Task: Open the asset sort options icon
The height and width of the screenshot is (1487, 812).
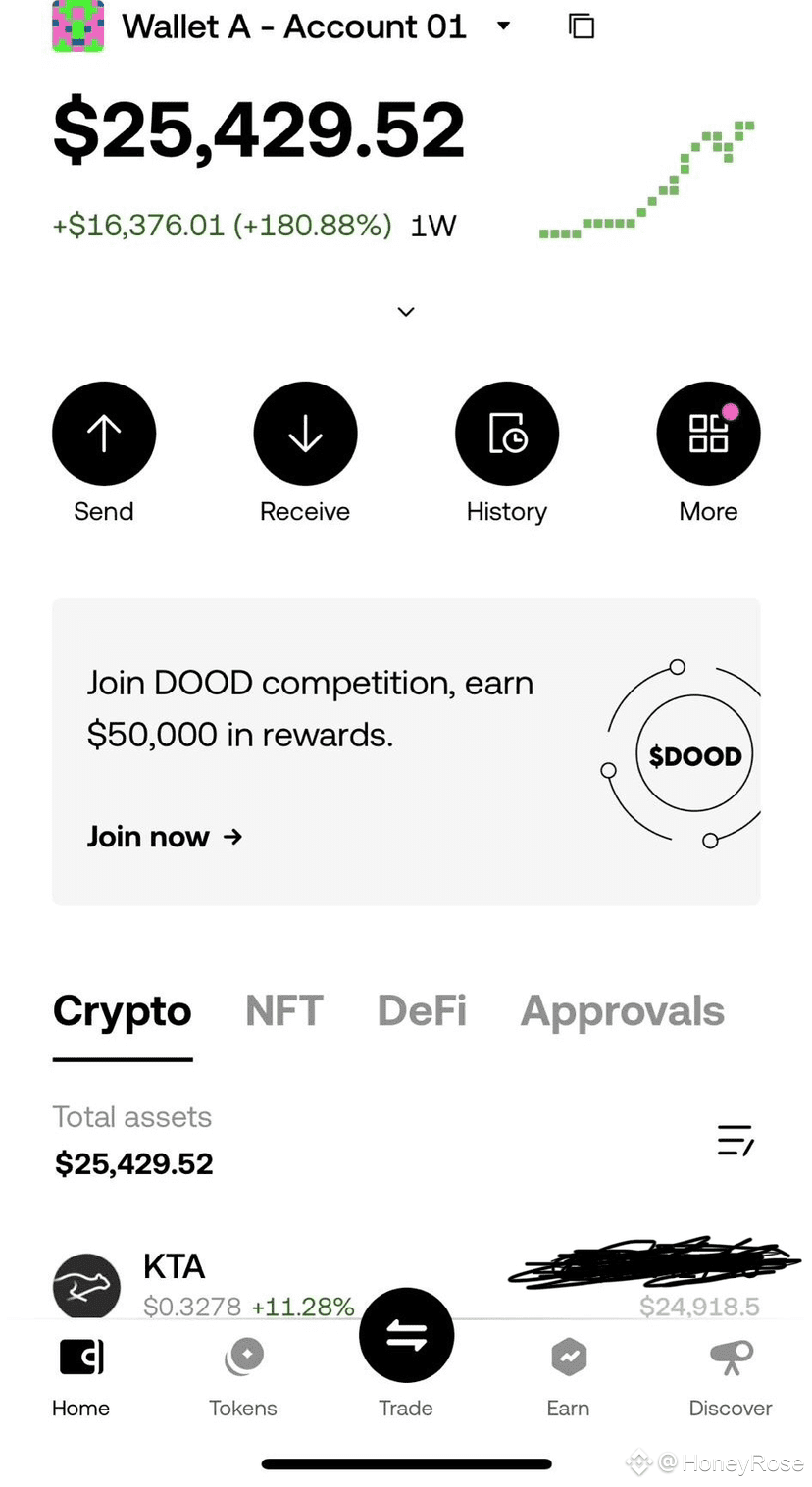Action: [x=736, y=1142]
